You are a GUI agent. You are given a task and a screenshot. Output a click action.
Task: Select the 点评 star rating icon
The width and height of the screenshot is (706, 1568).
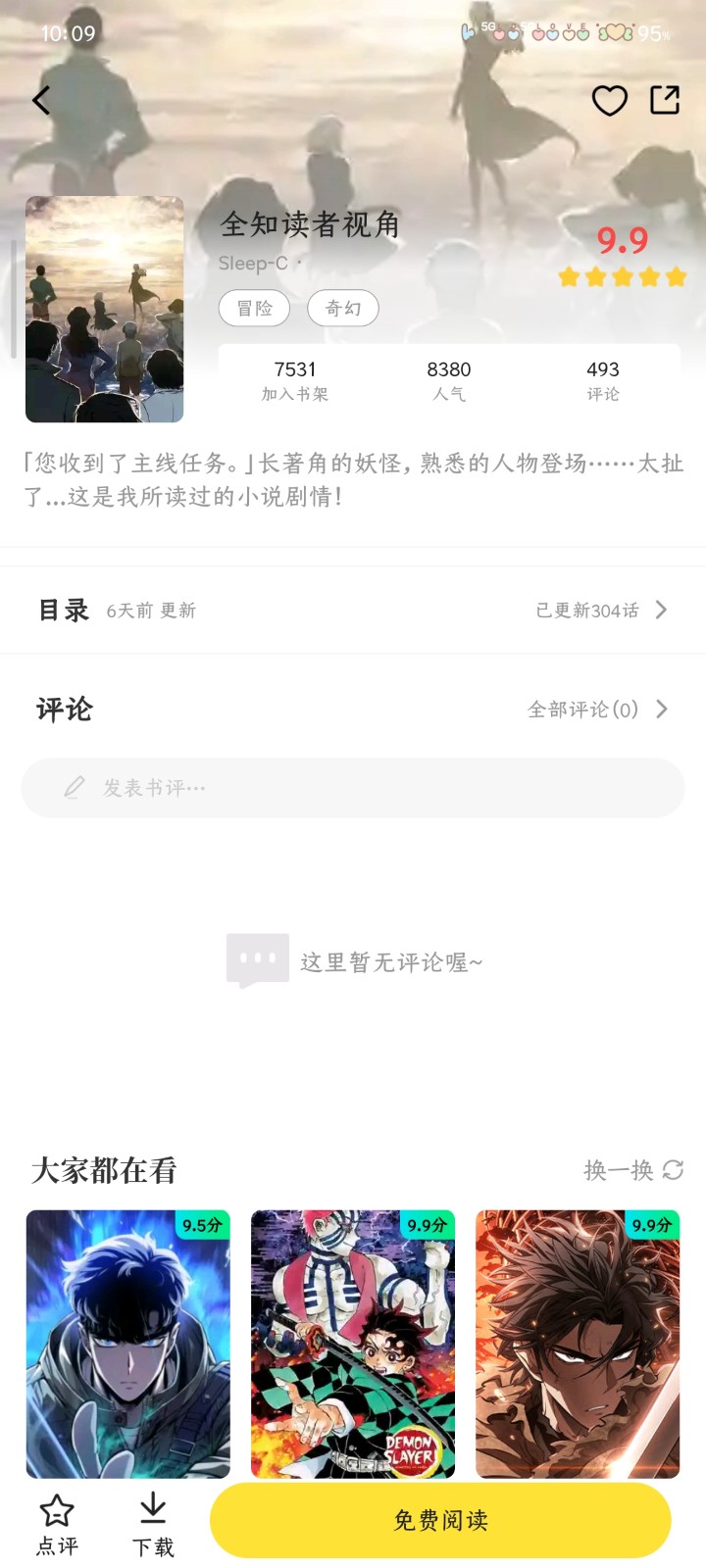coord(56,1512)
